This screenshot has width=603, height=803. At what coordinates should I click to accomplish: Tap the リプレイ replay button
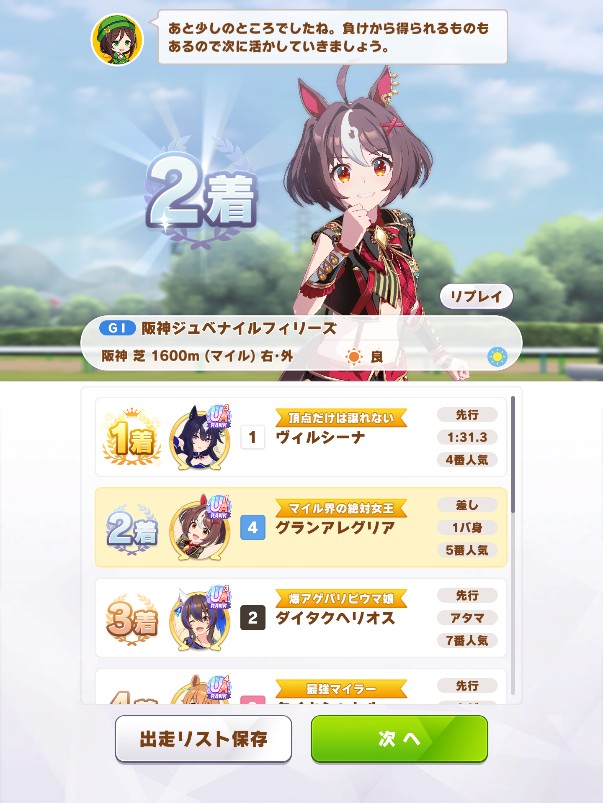pos(476,297)
